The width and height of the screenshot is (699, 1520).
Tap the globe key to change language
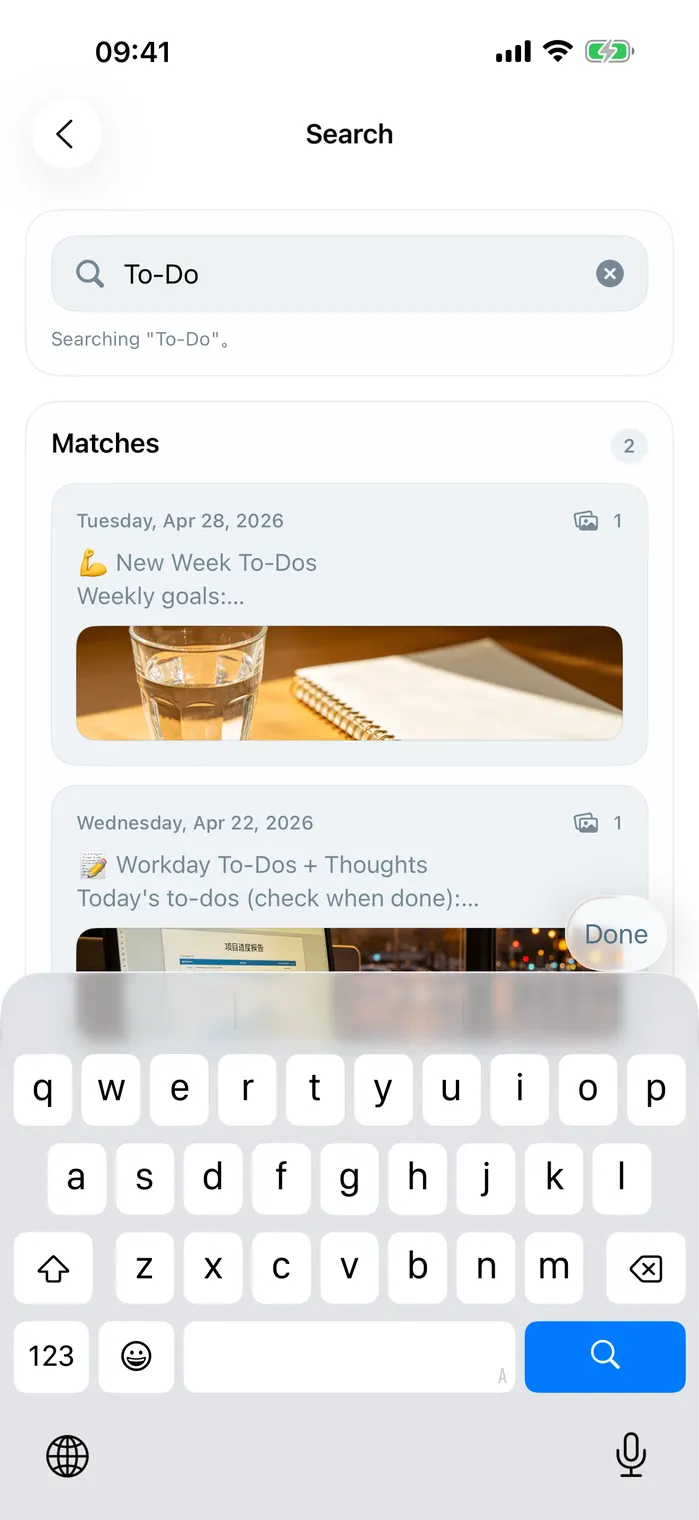click(68, 1457)
